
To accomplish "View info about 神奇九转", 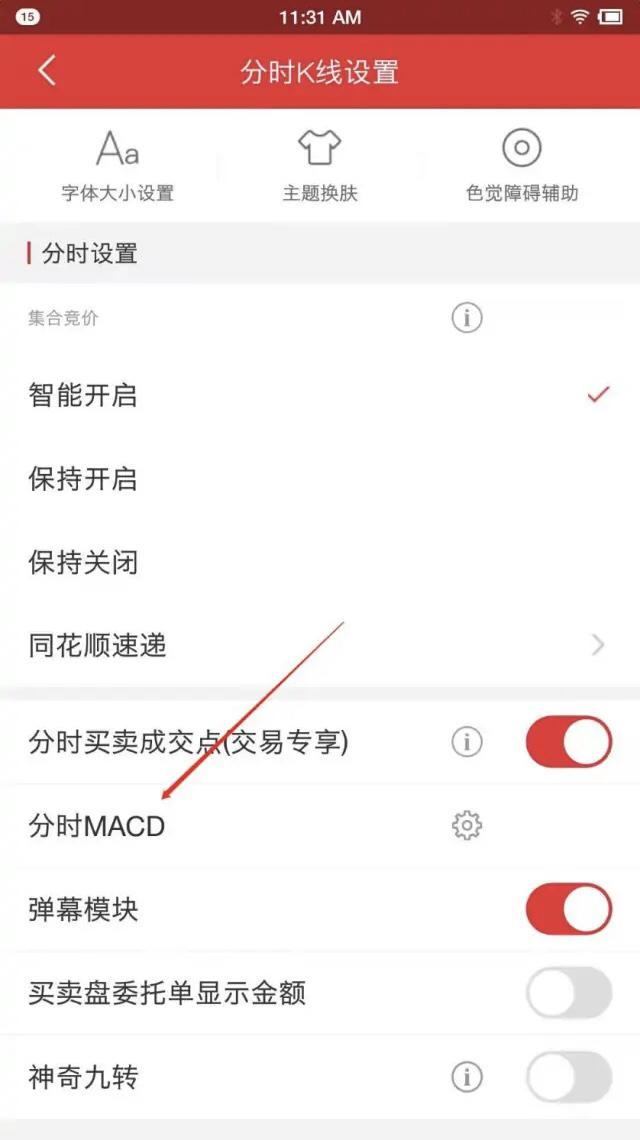I will click(467, 1077).
